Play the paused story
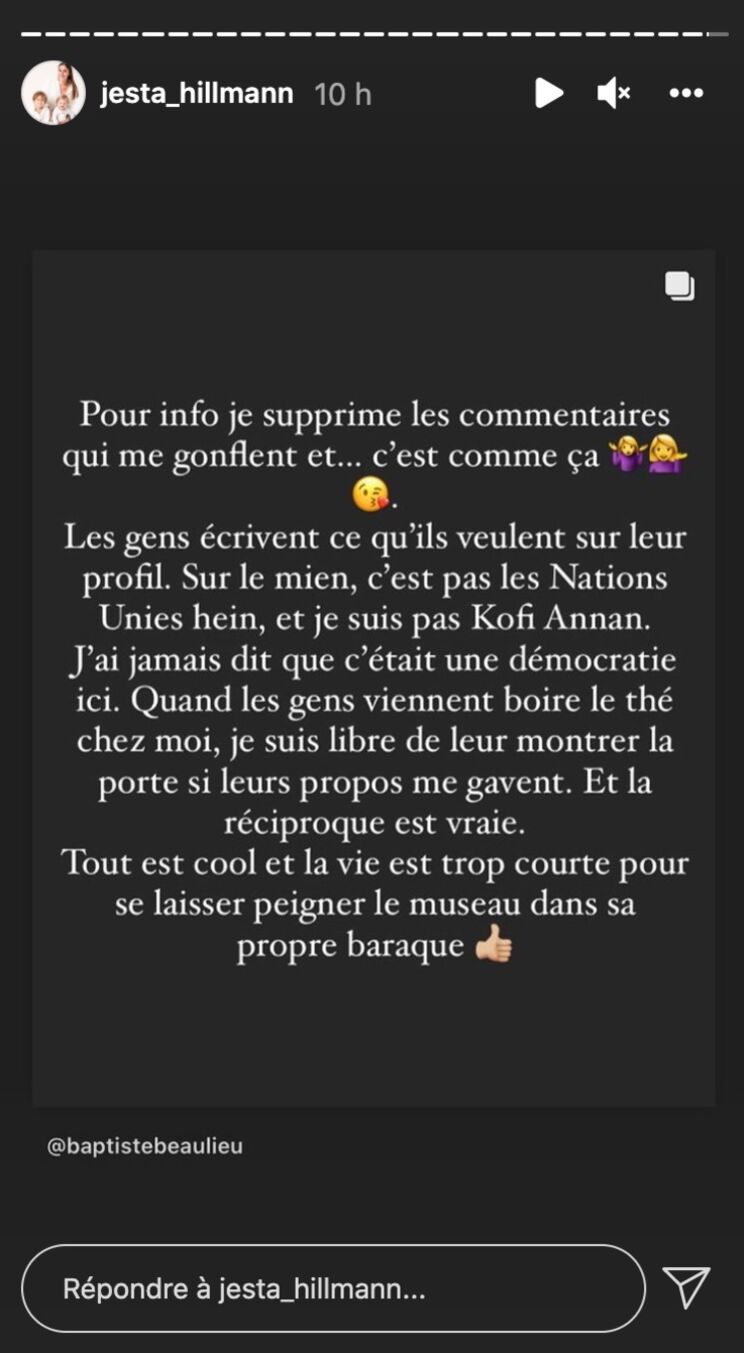This screenshot has width=744, height=1353. pos(548,94)
